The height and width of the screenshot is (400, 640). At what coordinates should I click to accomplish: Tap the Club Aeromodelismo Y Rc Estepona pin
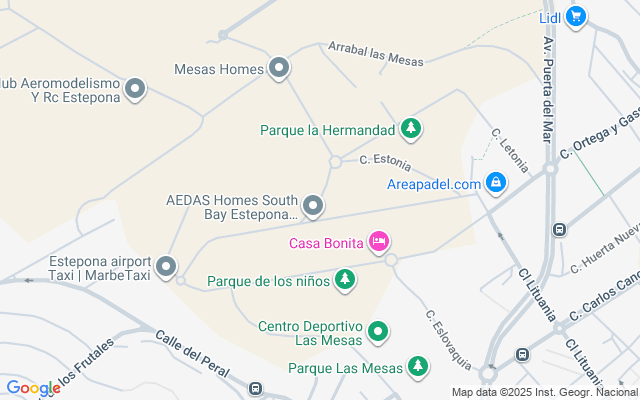tap(136, 91)
